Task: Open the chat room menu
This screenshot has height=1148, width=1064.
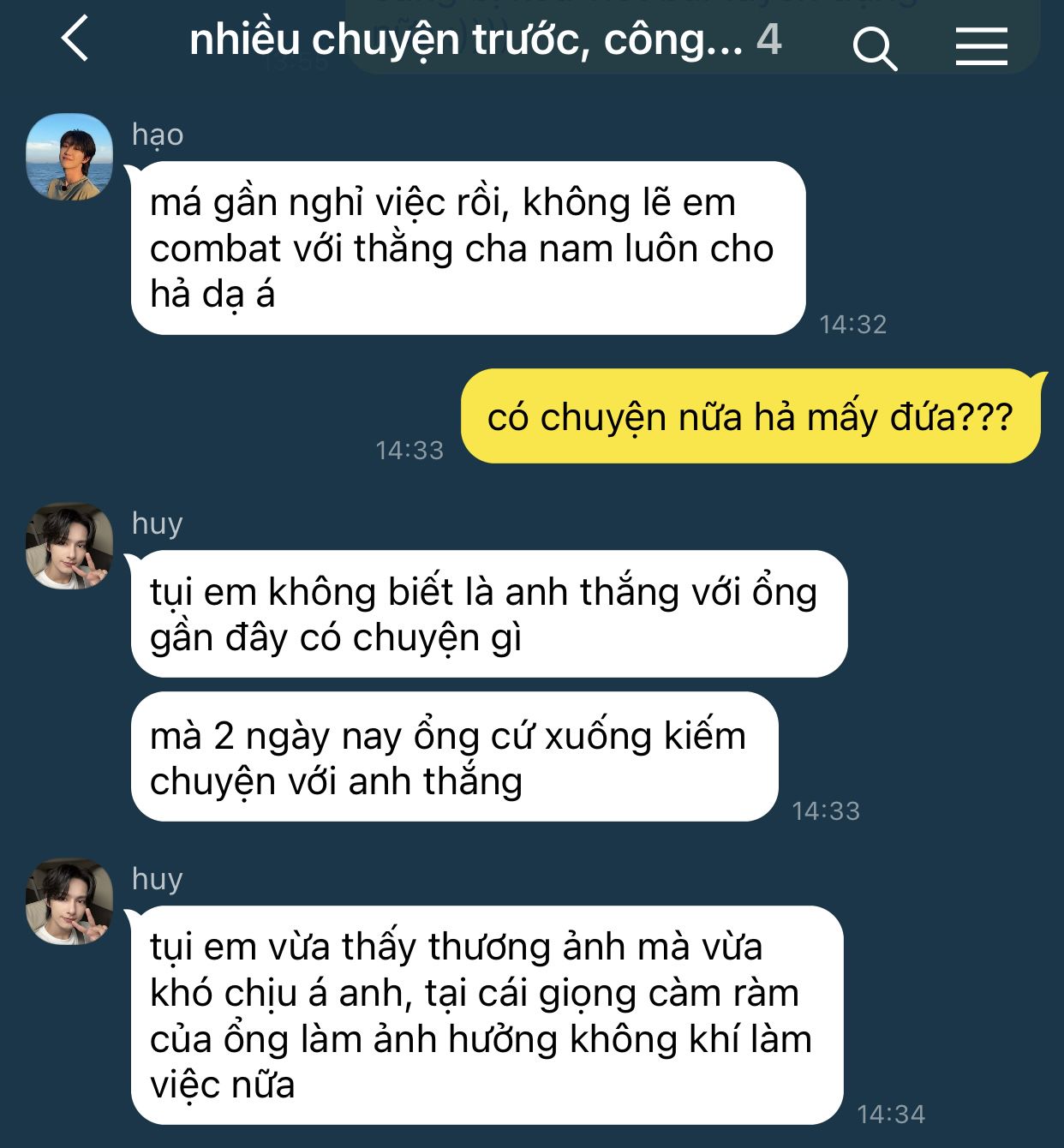Action: 981,46
